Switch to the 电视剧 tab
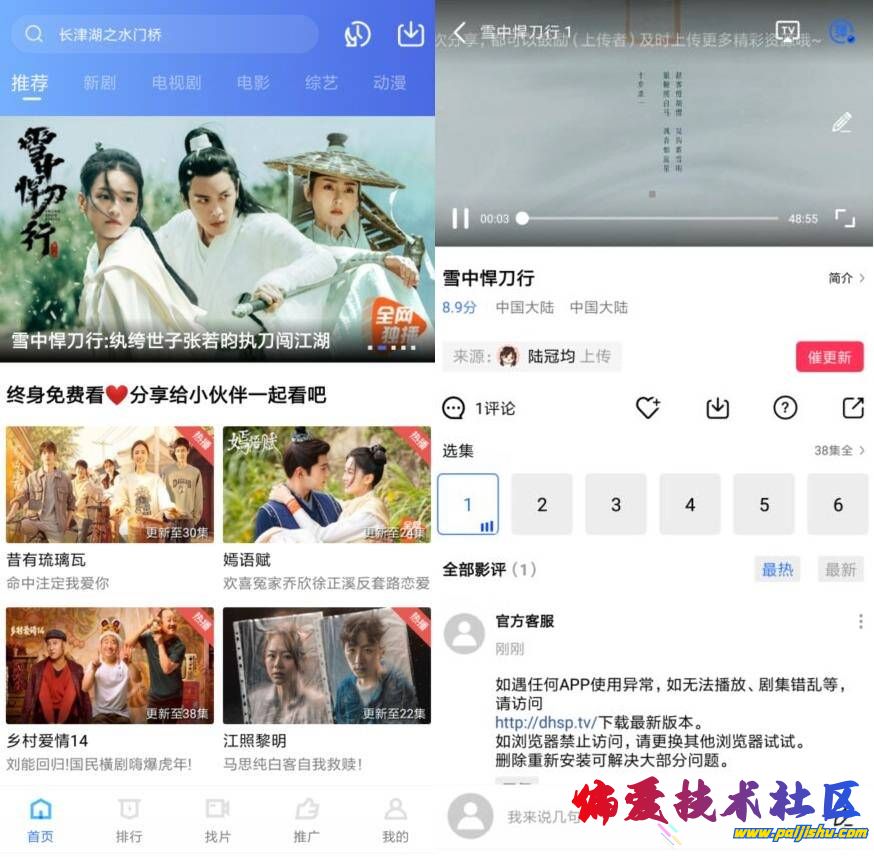 pos(176,83)
